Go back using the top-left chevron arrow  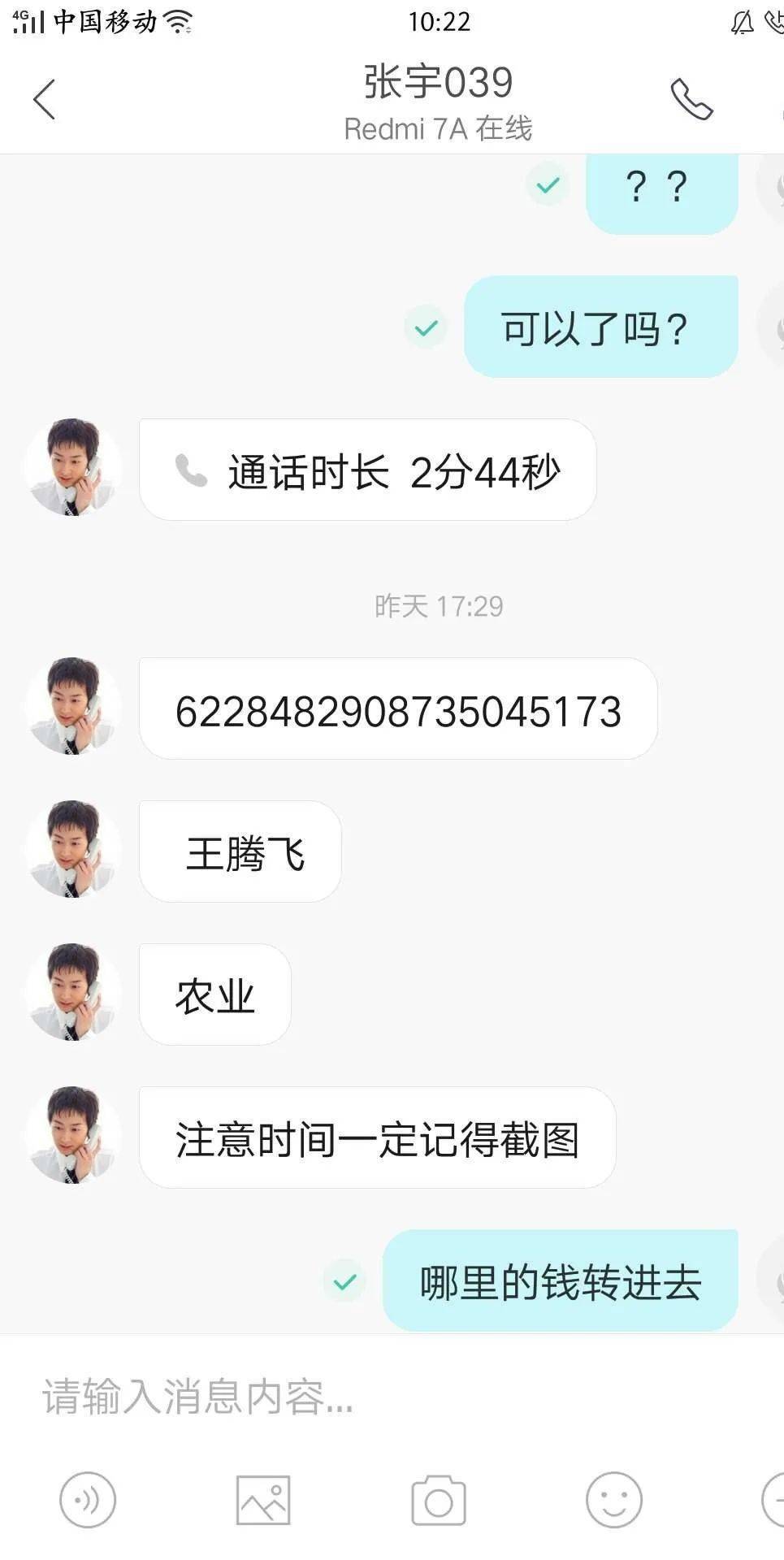coord(44,97)
